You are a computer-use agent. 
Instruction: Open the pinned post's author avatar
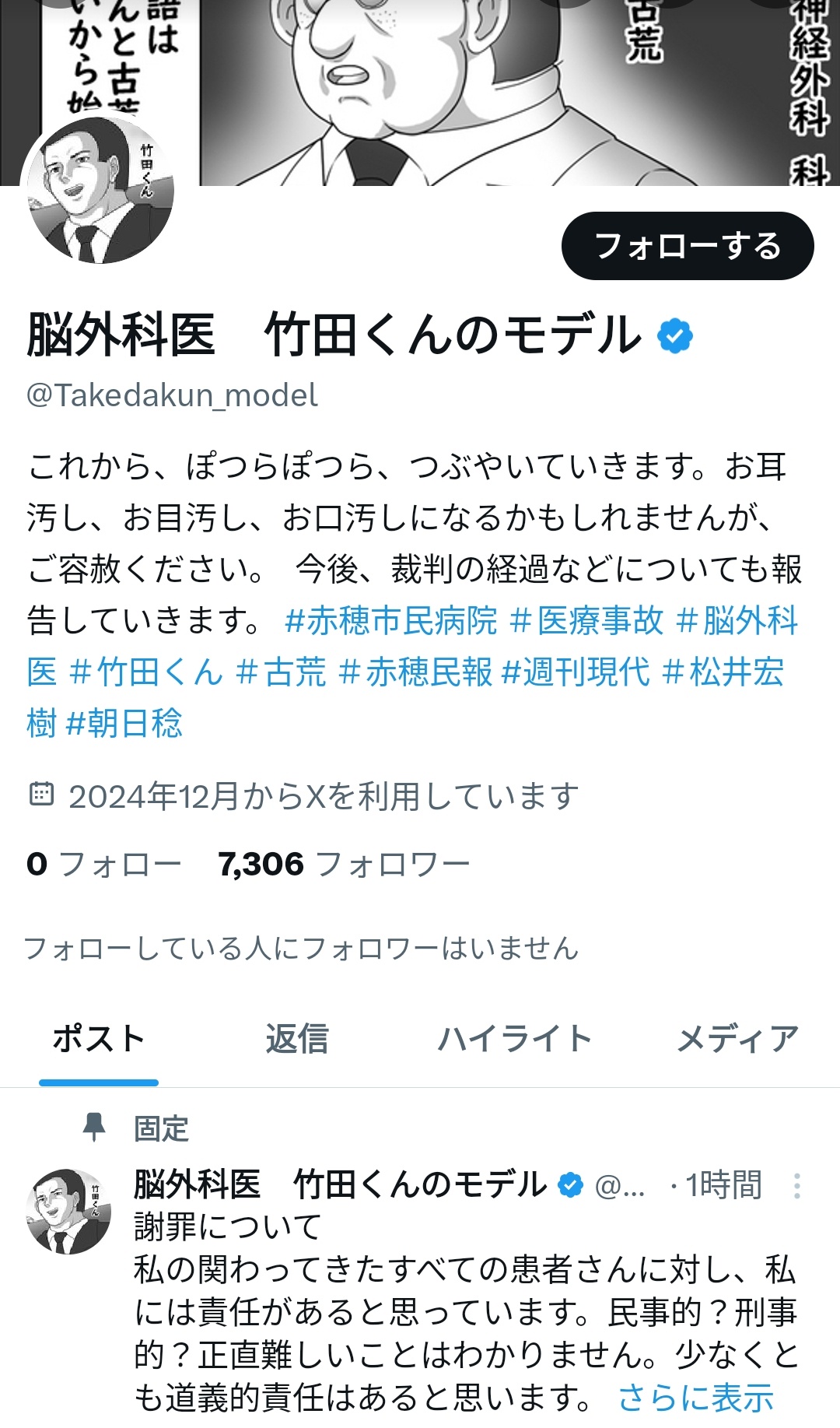pyautogui.click(x=68, y=1212)
